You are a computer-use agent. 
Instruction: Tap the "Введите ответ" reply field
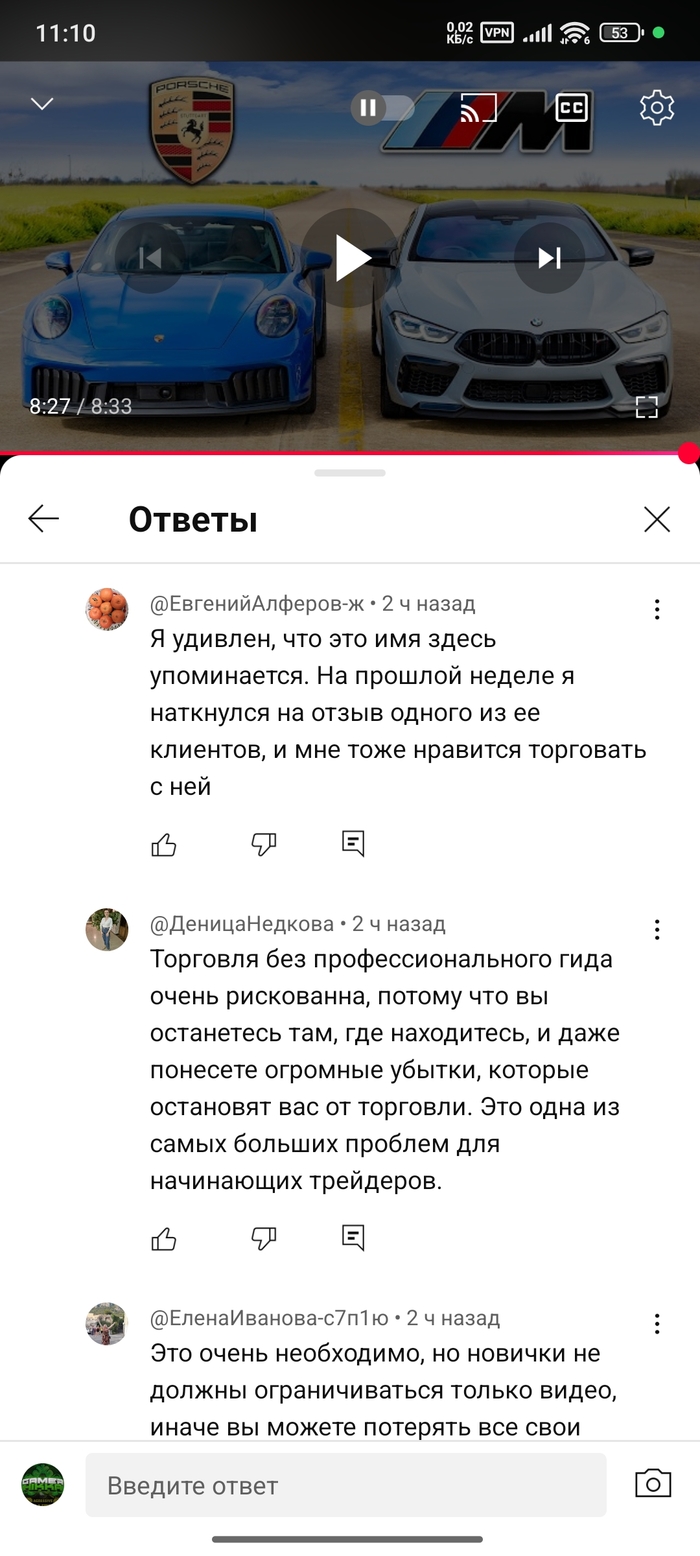[345, 1485]
